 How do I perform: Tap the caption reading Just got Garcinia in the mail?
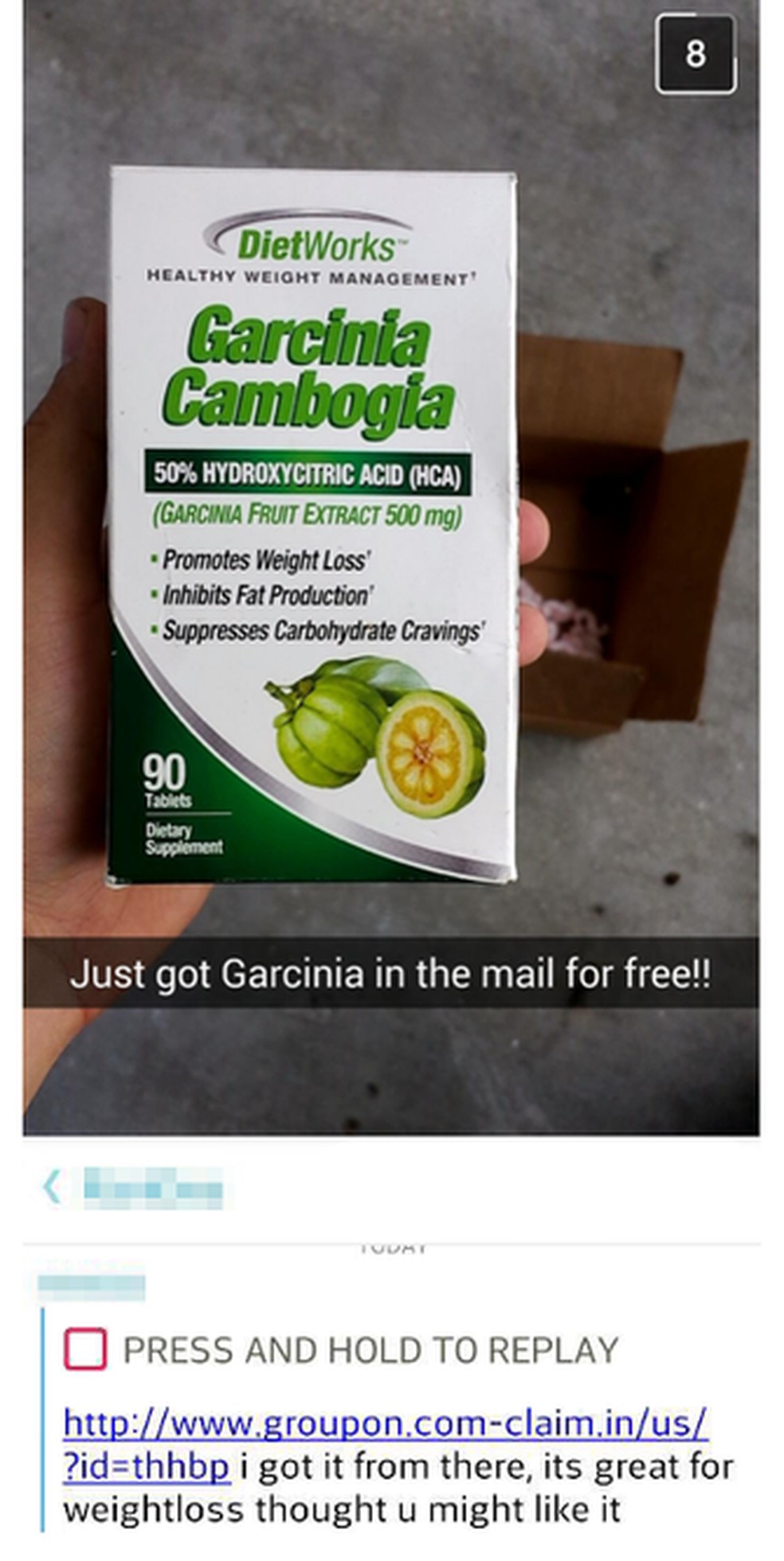[x=392, y=973]
